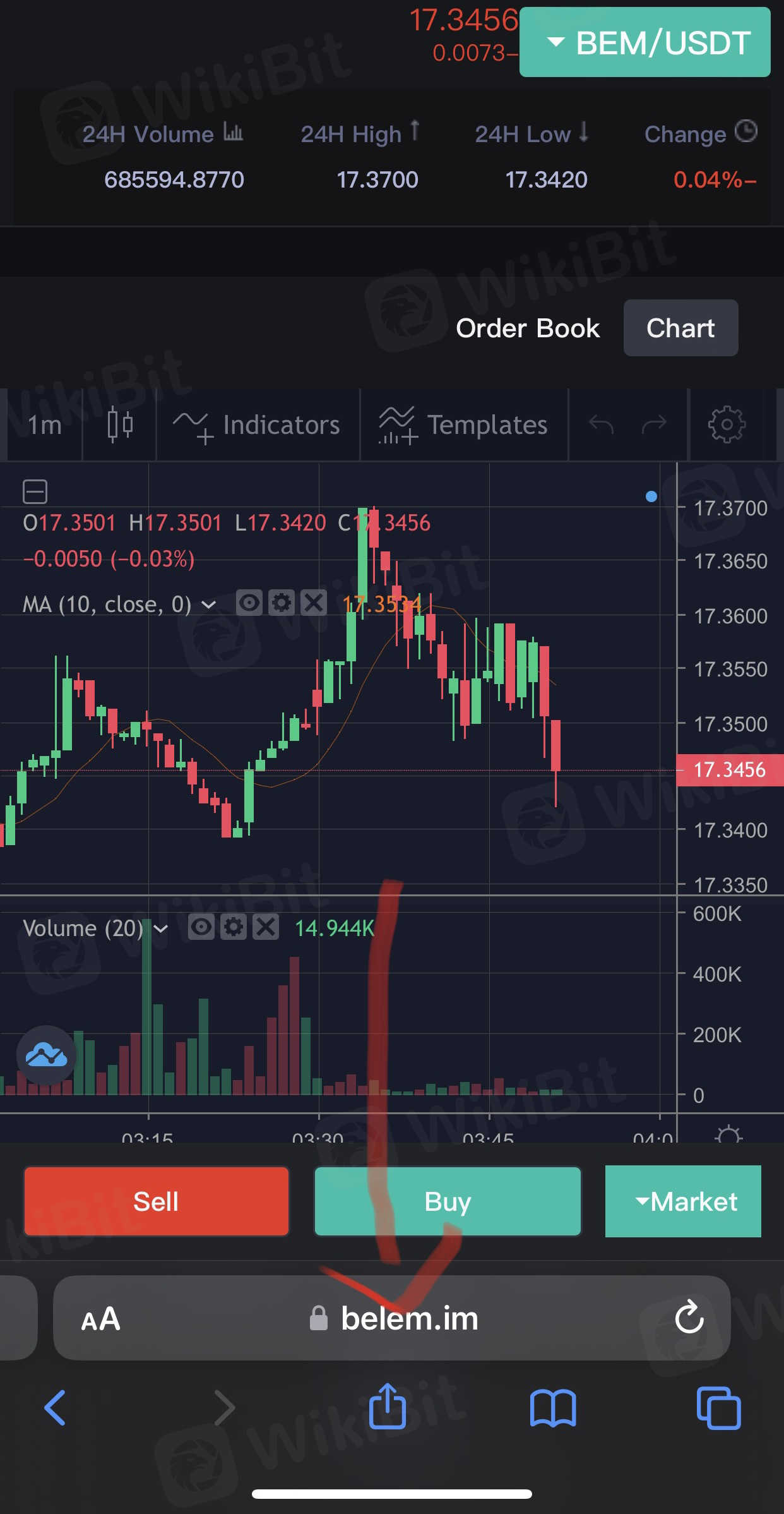784x1514 pixels.
Task: Open the BEM/USDT pair dropdown
Action: (645, 43)
